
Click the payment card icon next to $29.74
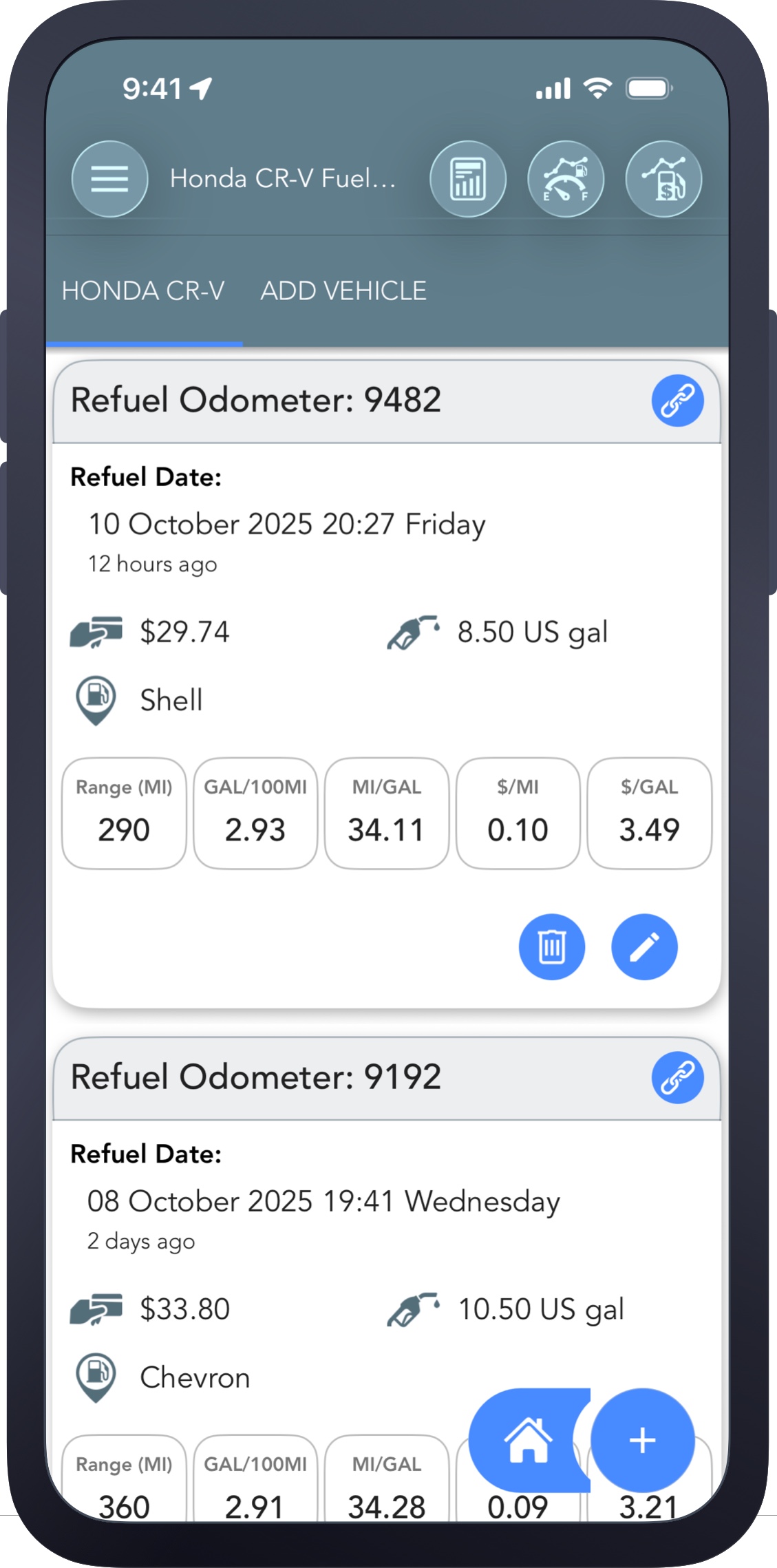pos(95,631)
